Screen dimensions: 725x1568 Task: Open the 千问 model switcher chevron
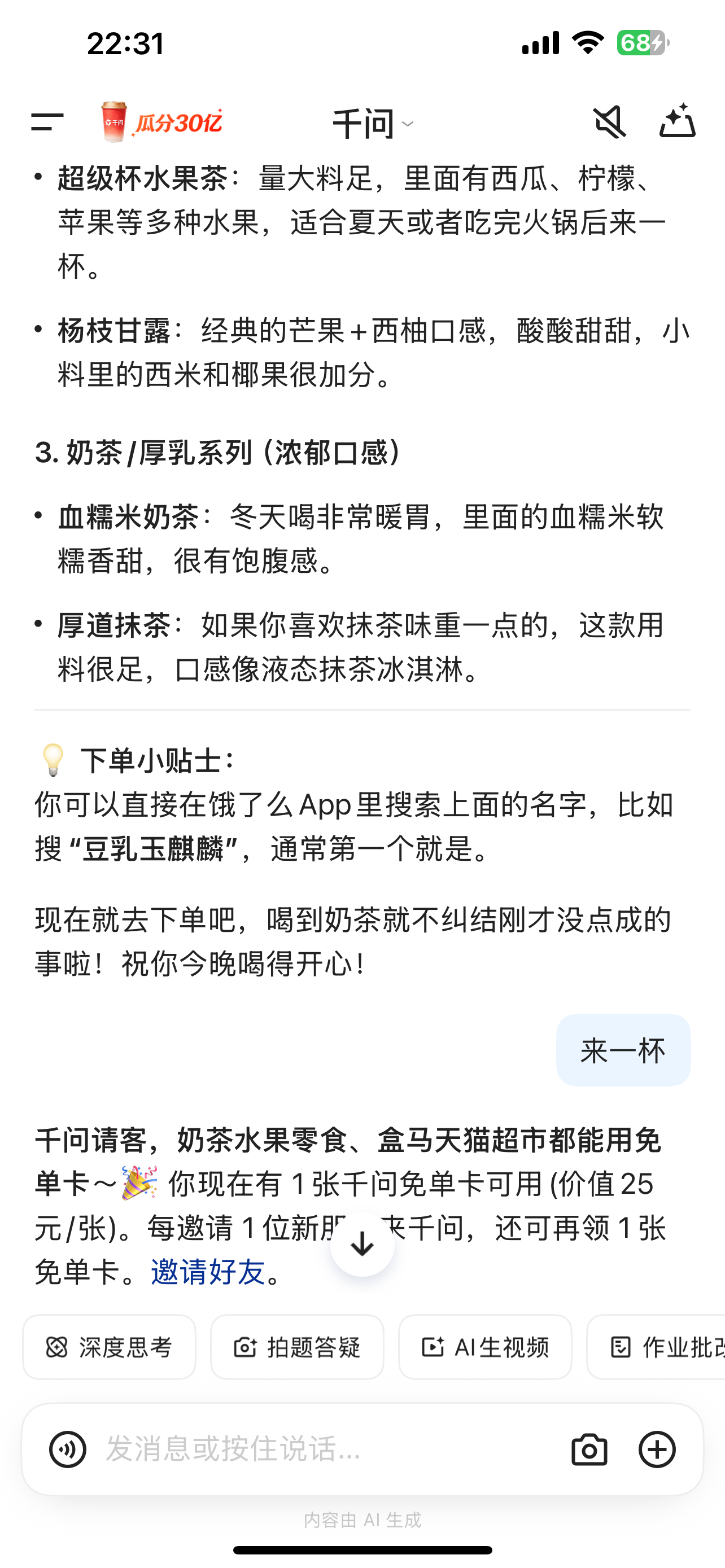(408, 125)
